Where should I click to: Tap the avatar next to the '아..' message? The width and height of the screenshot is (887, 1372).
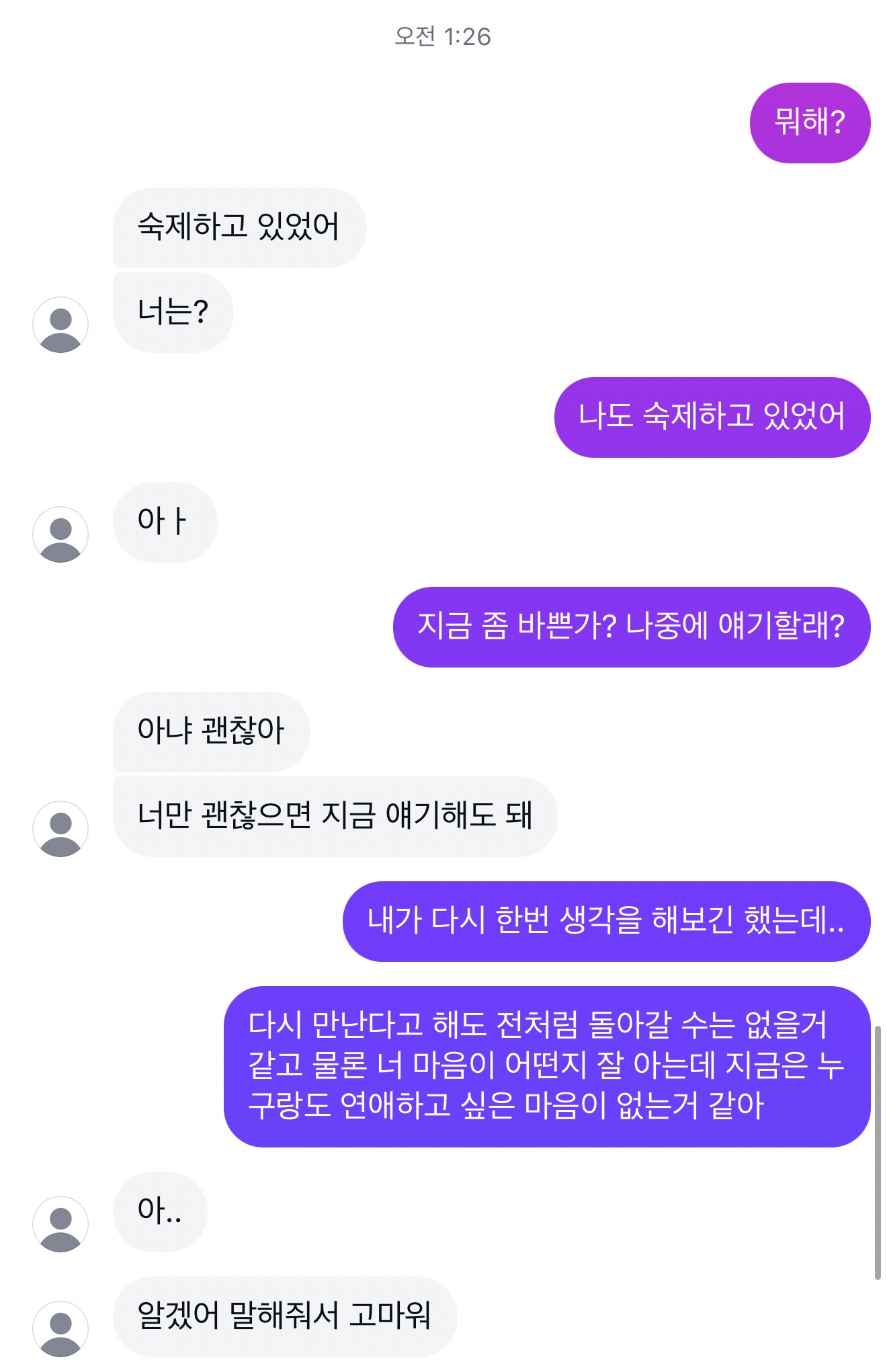pyautogui.click(x=60, y=1224)
